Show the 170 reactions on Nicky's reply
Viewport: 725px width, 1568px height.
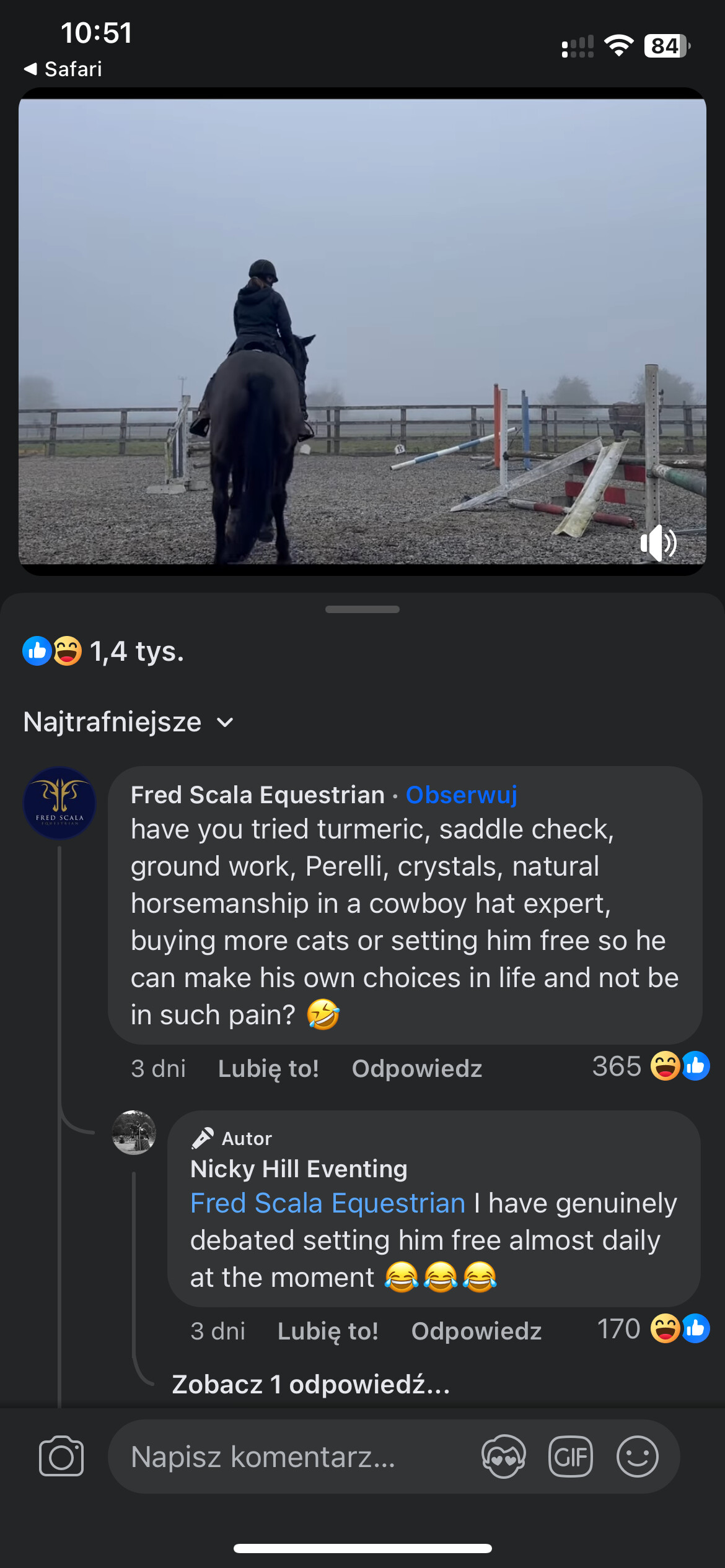[652, 1329]
